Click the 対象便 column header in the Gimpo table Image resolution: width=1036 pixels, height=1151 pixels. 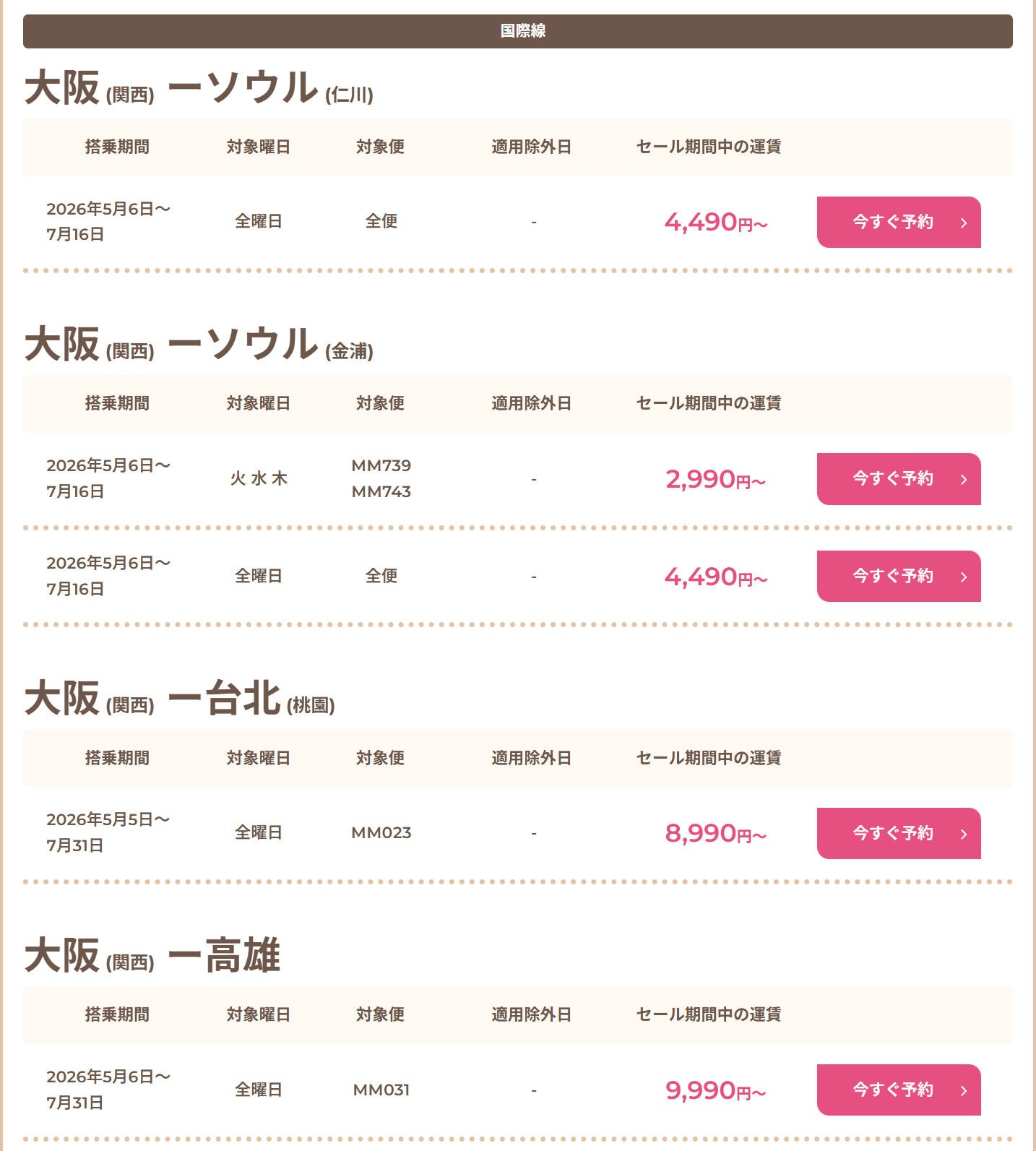[381, 403]
